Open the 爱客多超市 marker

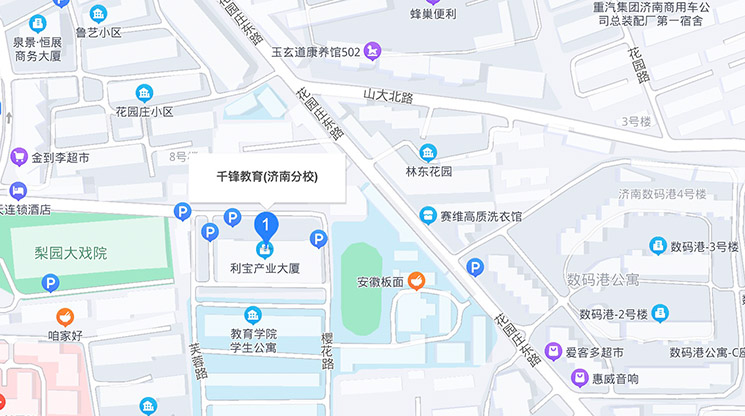point(552,352)
